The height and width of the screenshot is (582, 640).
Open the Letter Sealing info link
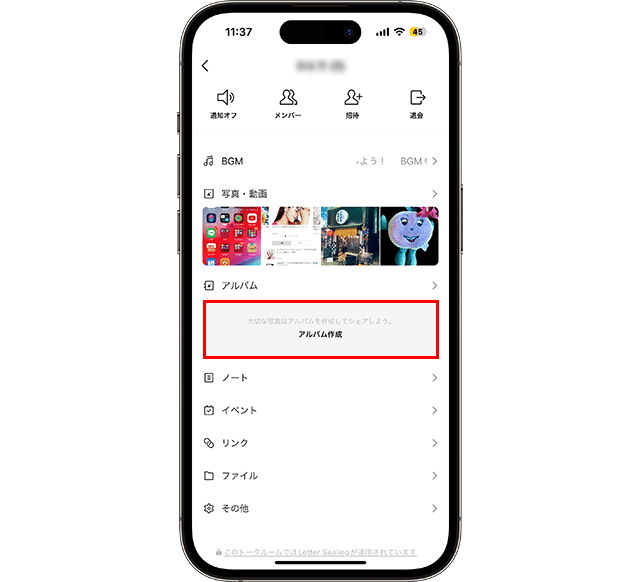pos(321,552)
